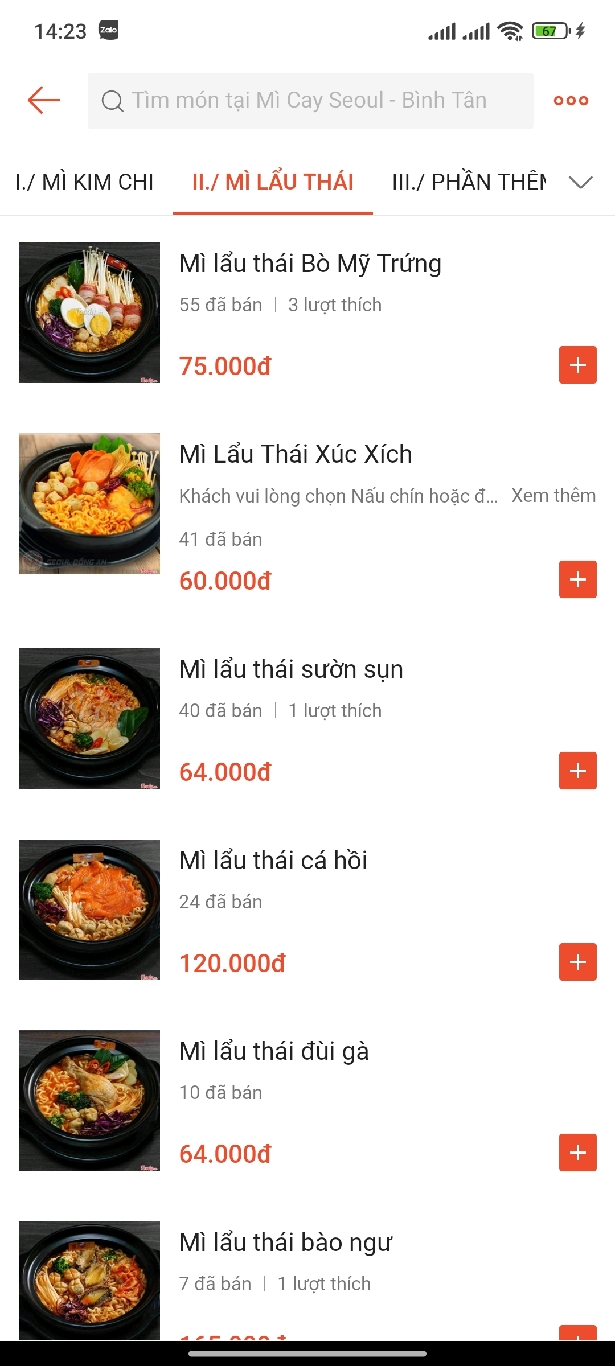The image size is (615, 1366).
Task: Go back using the arrow icon
Action: coord(44,100)
